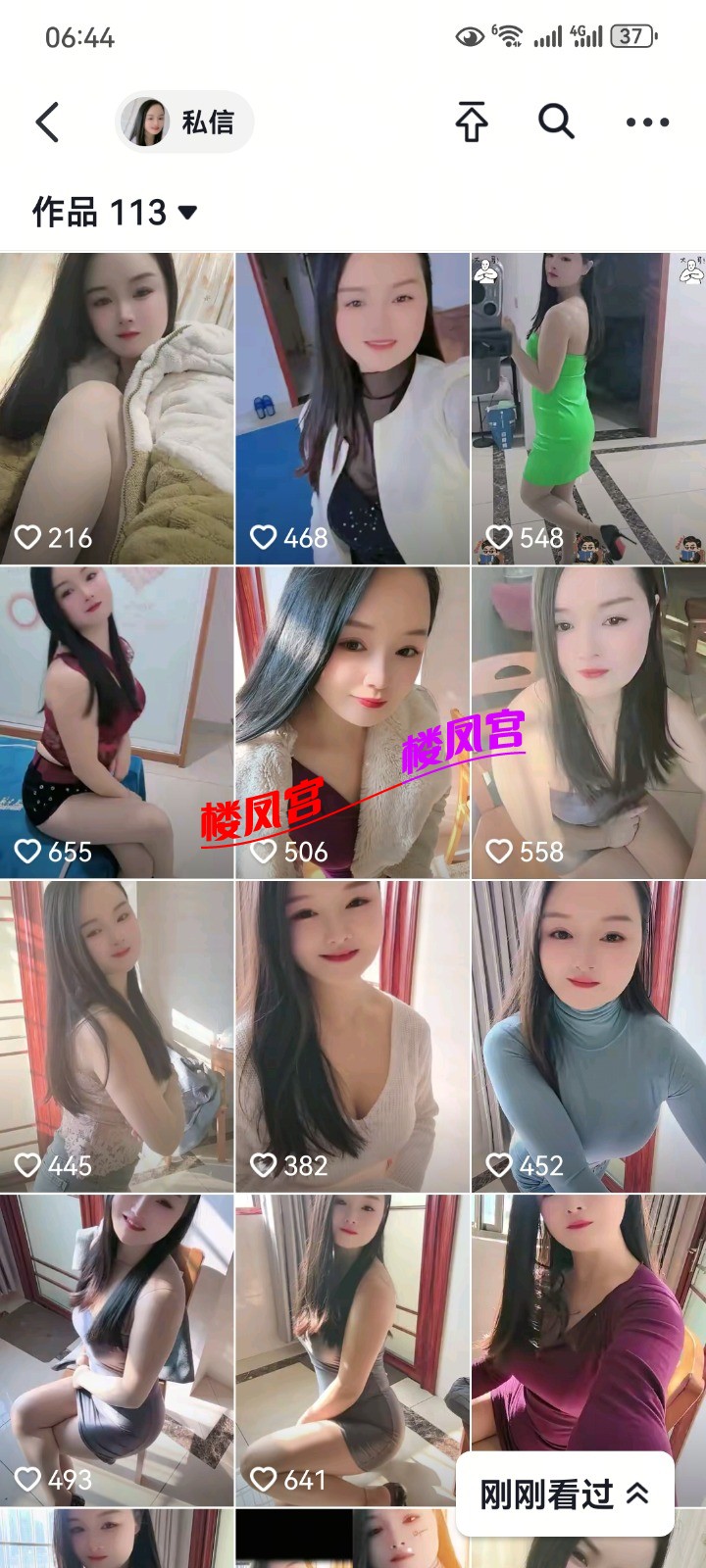
Task: View the video with 558 likes
Action: pos(588,722)
